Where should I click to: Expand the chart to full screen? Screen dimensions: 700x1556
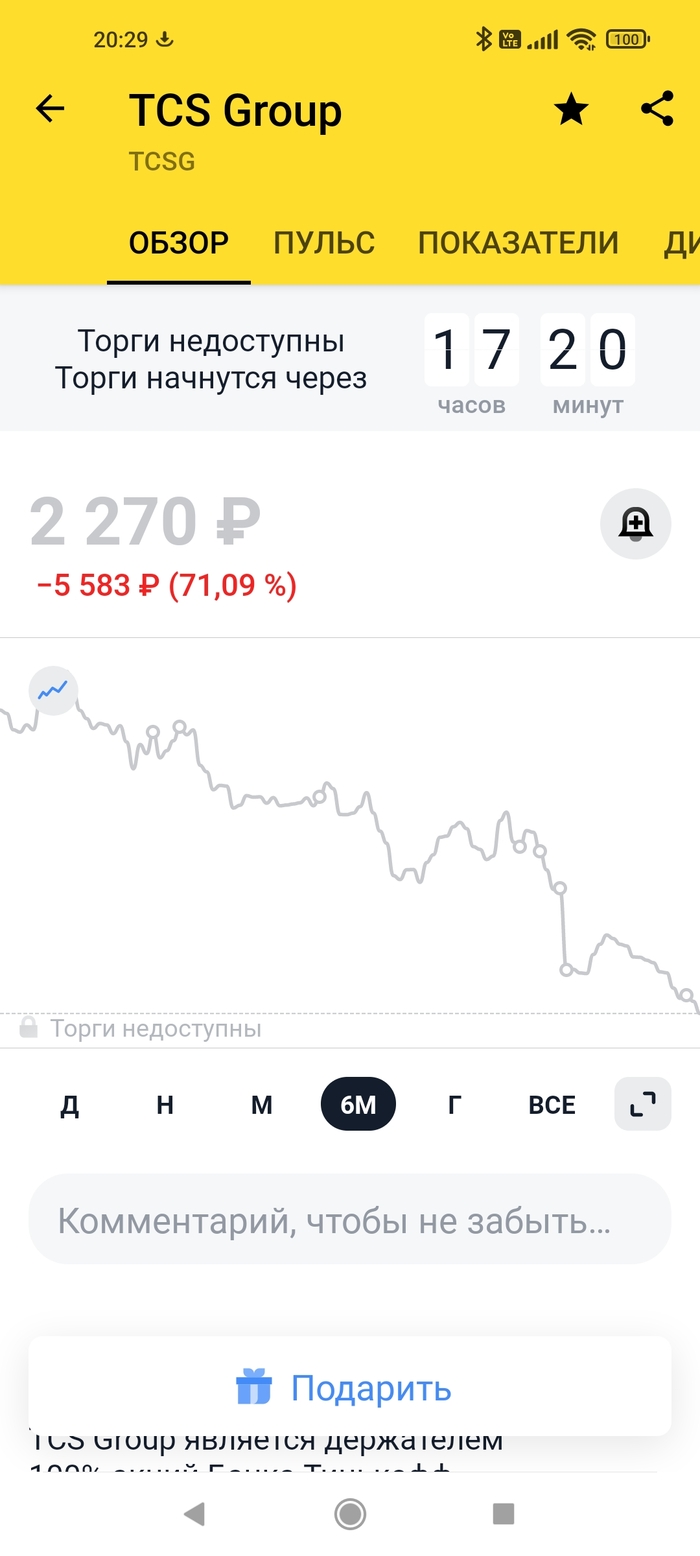[x=642, y=1104]
